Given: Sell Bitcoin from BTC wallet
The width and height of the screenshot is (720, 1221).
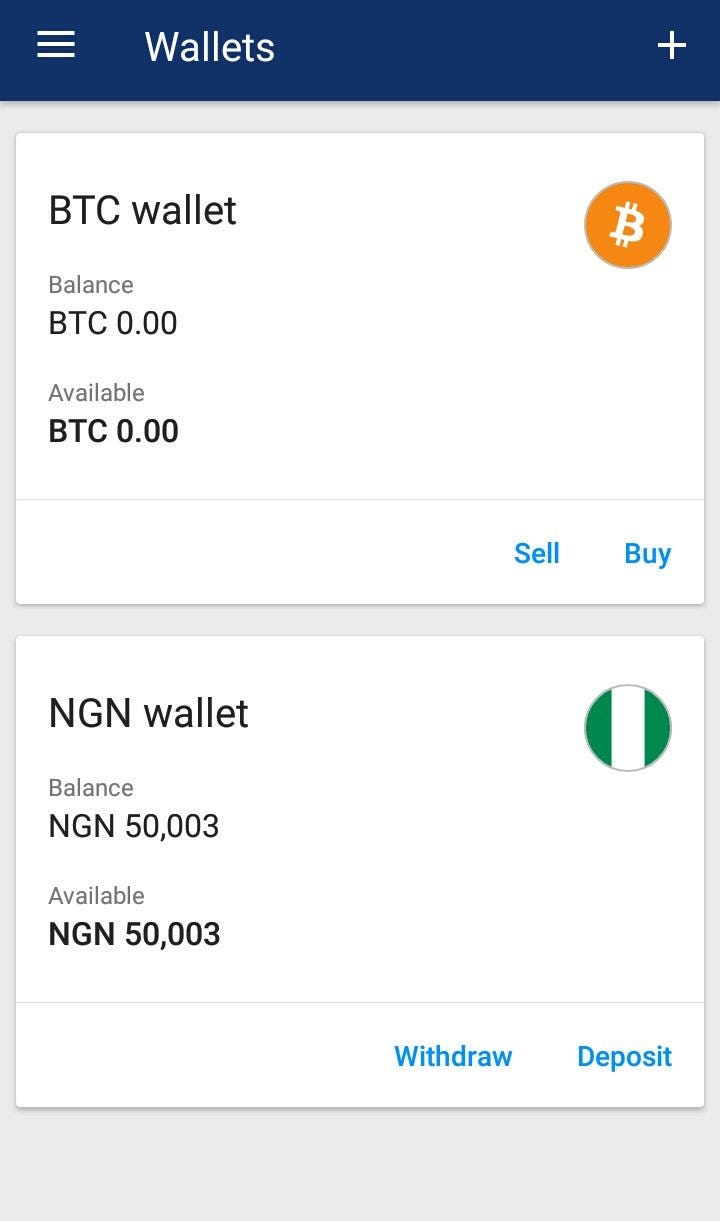Looking at the screenshot, I should tap(536, 553).
